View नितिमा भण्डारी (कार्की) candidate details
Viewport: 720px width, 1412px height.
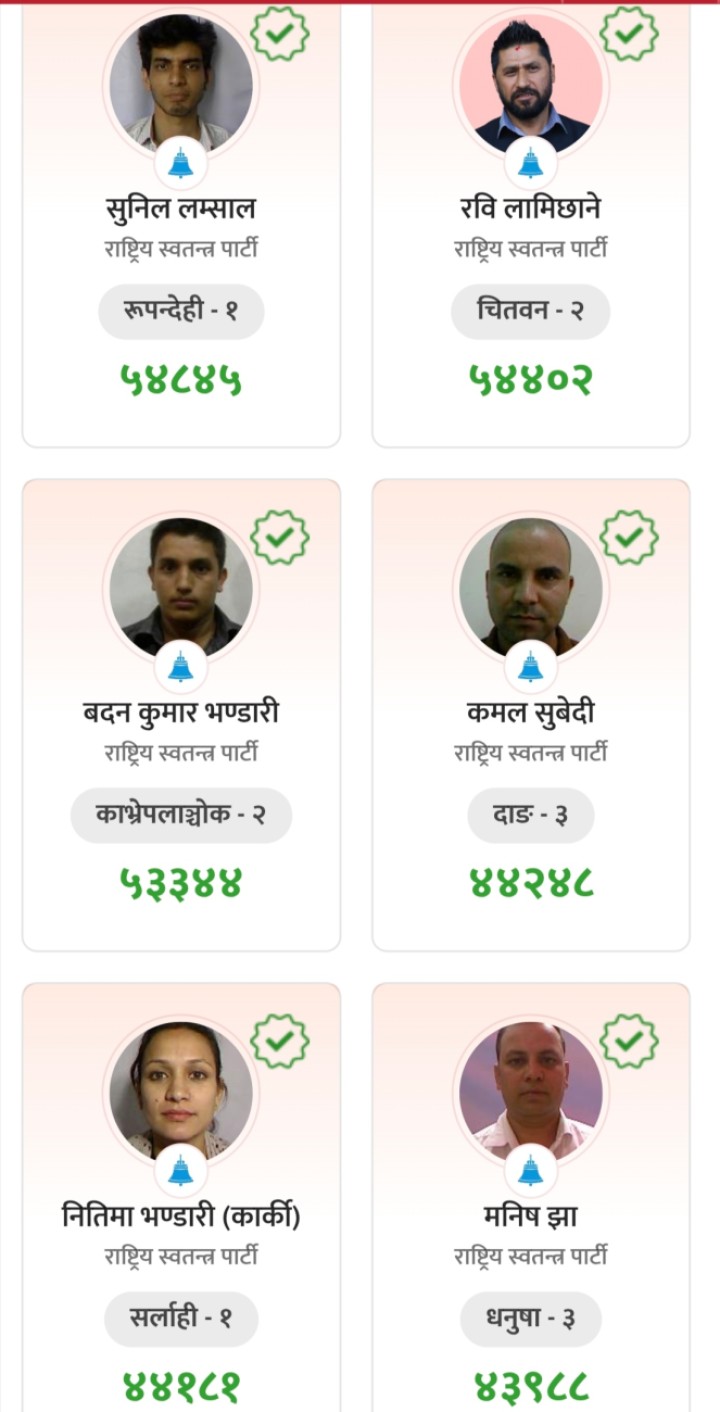click(x=181, y=1217)
